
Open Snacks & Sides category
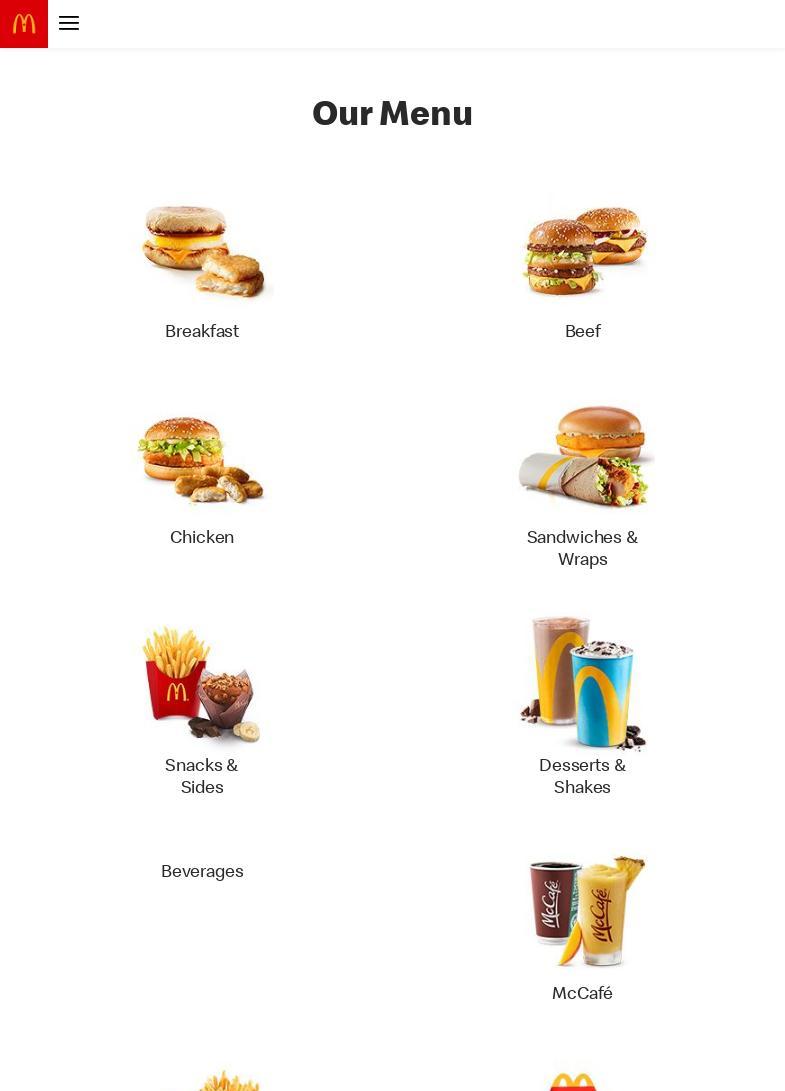click(202, 706)
